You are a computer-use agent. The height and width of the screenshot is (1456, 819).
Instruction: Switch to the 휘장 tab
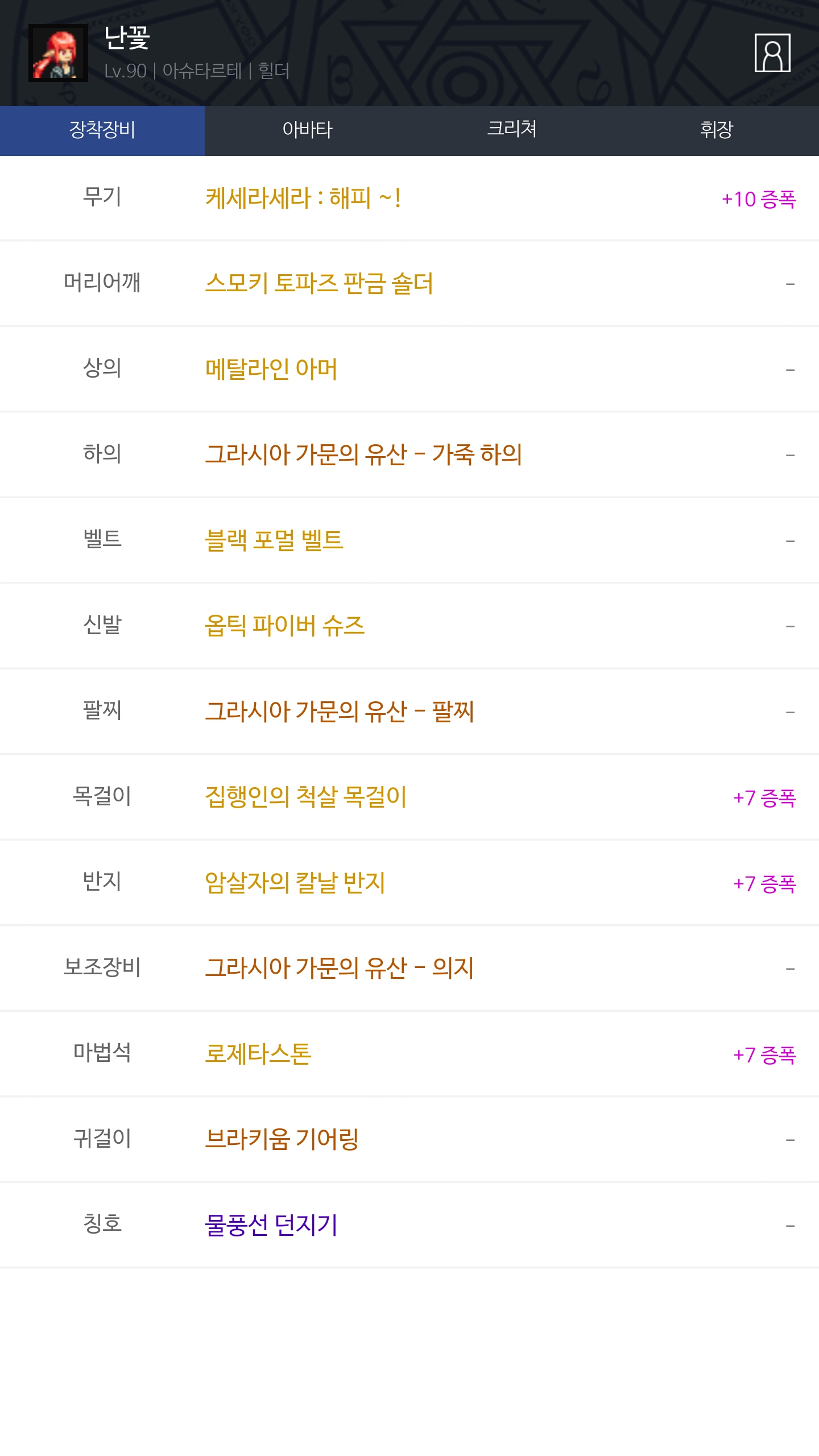(x=716, y=130)
